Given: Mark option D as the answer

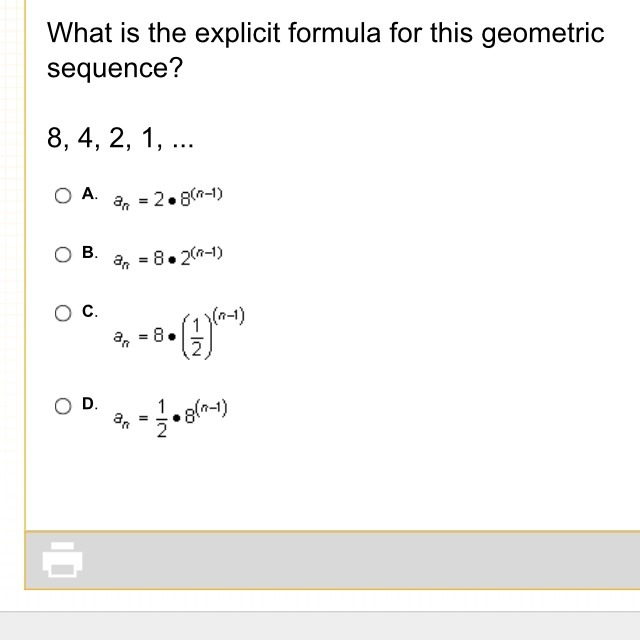Looking at the screenshot, I should [x=63, y=406].
